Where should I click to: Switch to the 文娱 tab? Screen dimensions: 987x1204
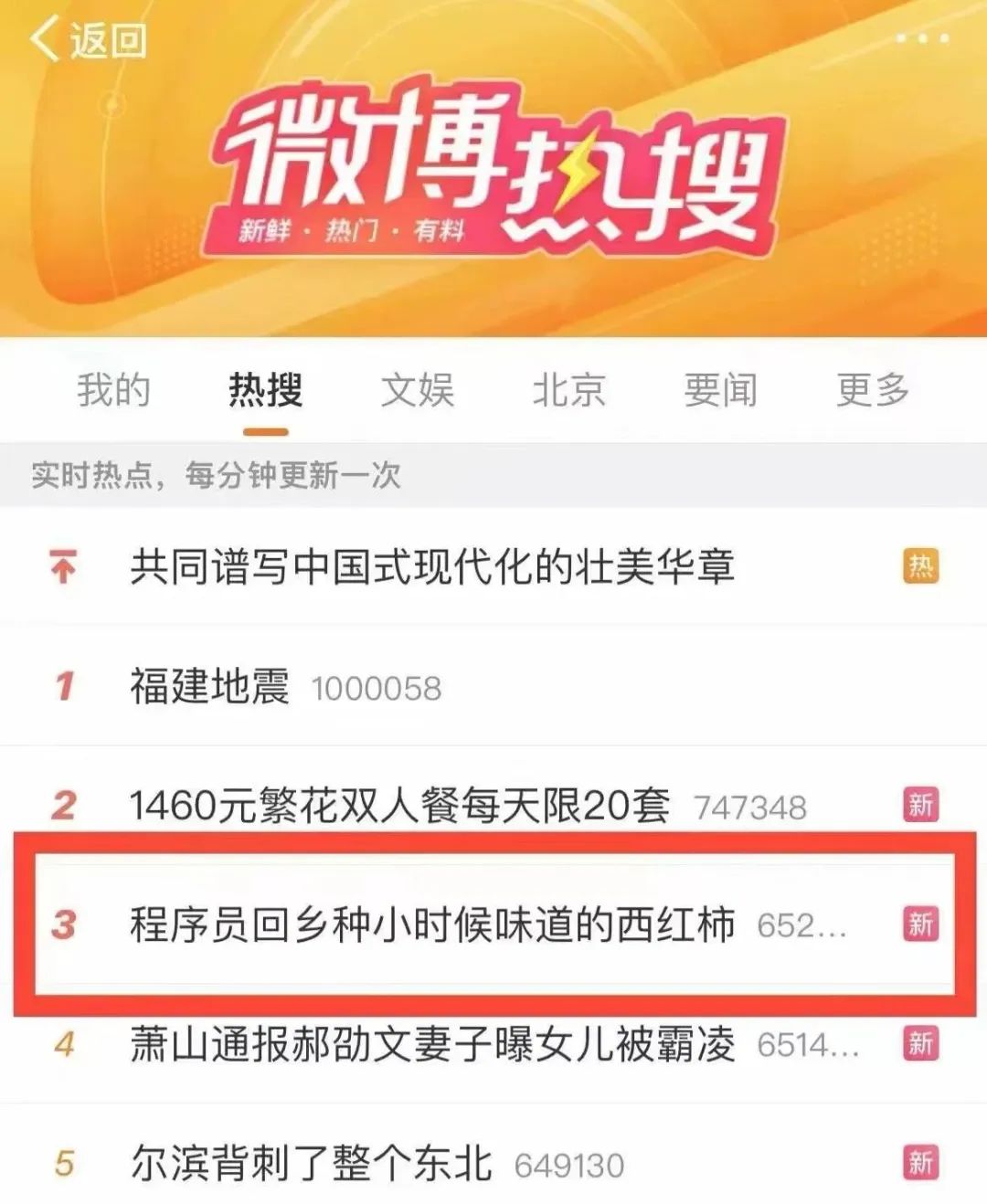418,390
